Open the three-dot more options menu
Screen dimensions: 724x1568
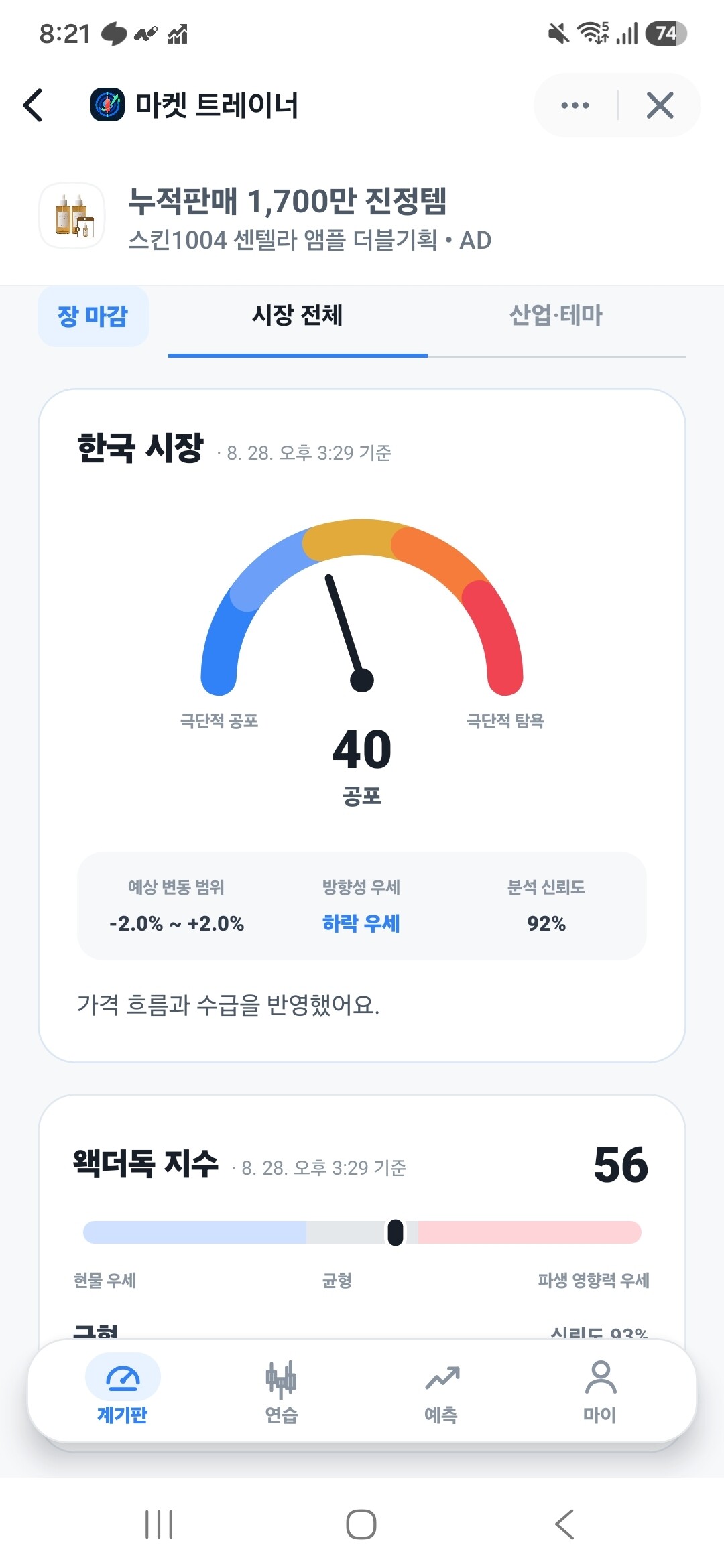[x=575, y=105]
